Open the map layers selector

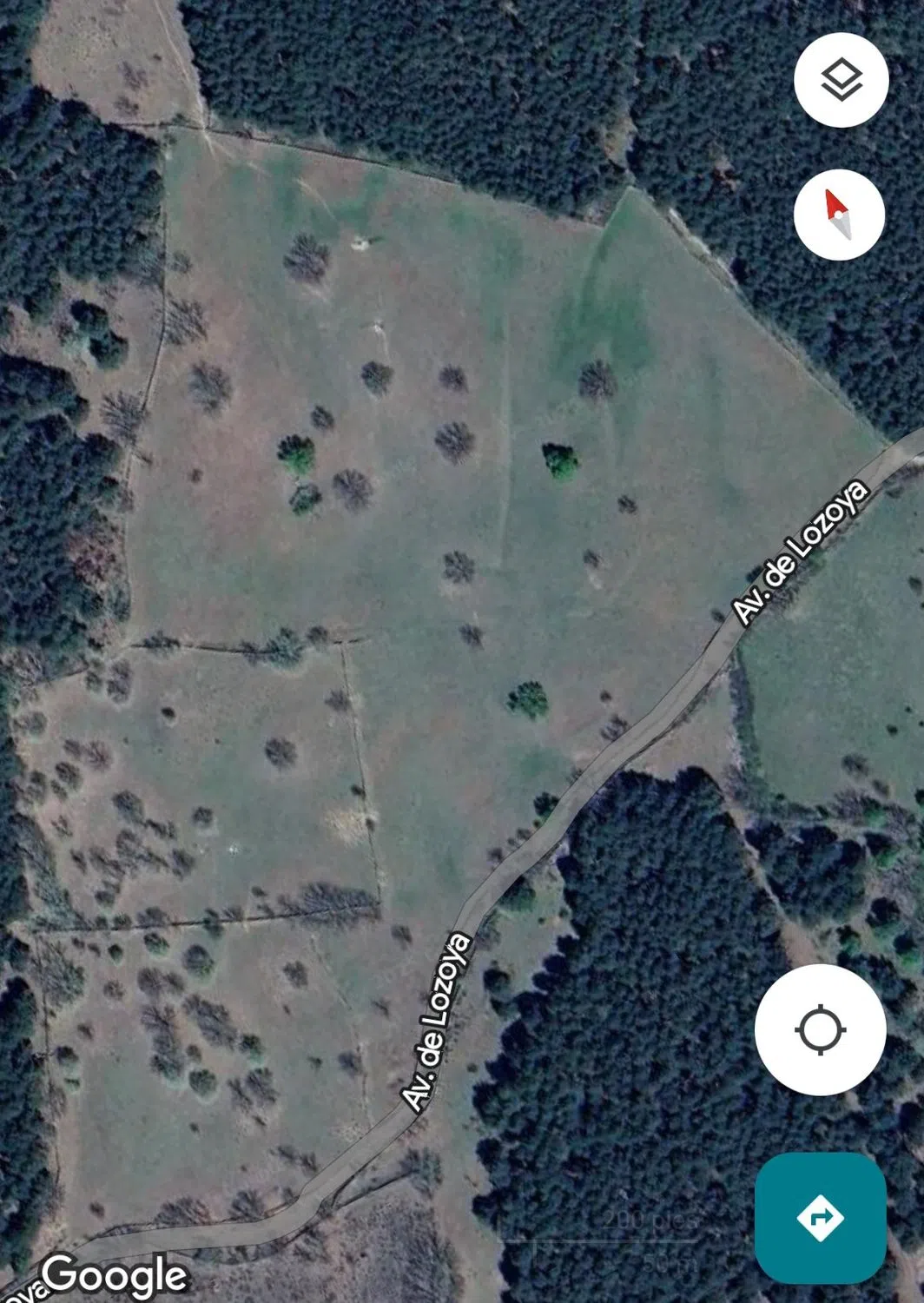pos(841,81)
